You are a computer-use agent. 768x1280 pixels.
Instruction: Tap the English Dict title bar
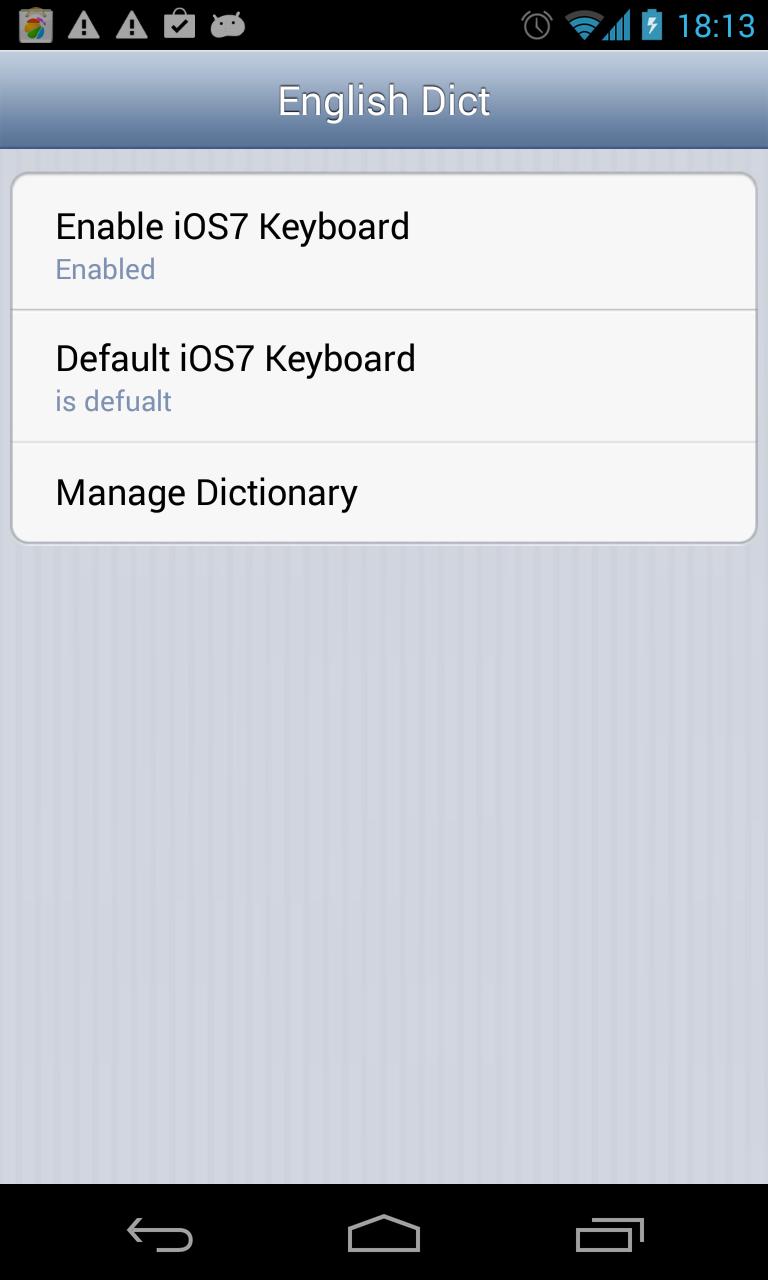(384, 100)
